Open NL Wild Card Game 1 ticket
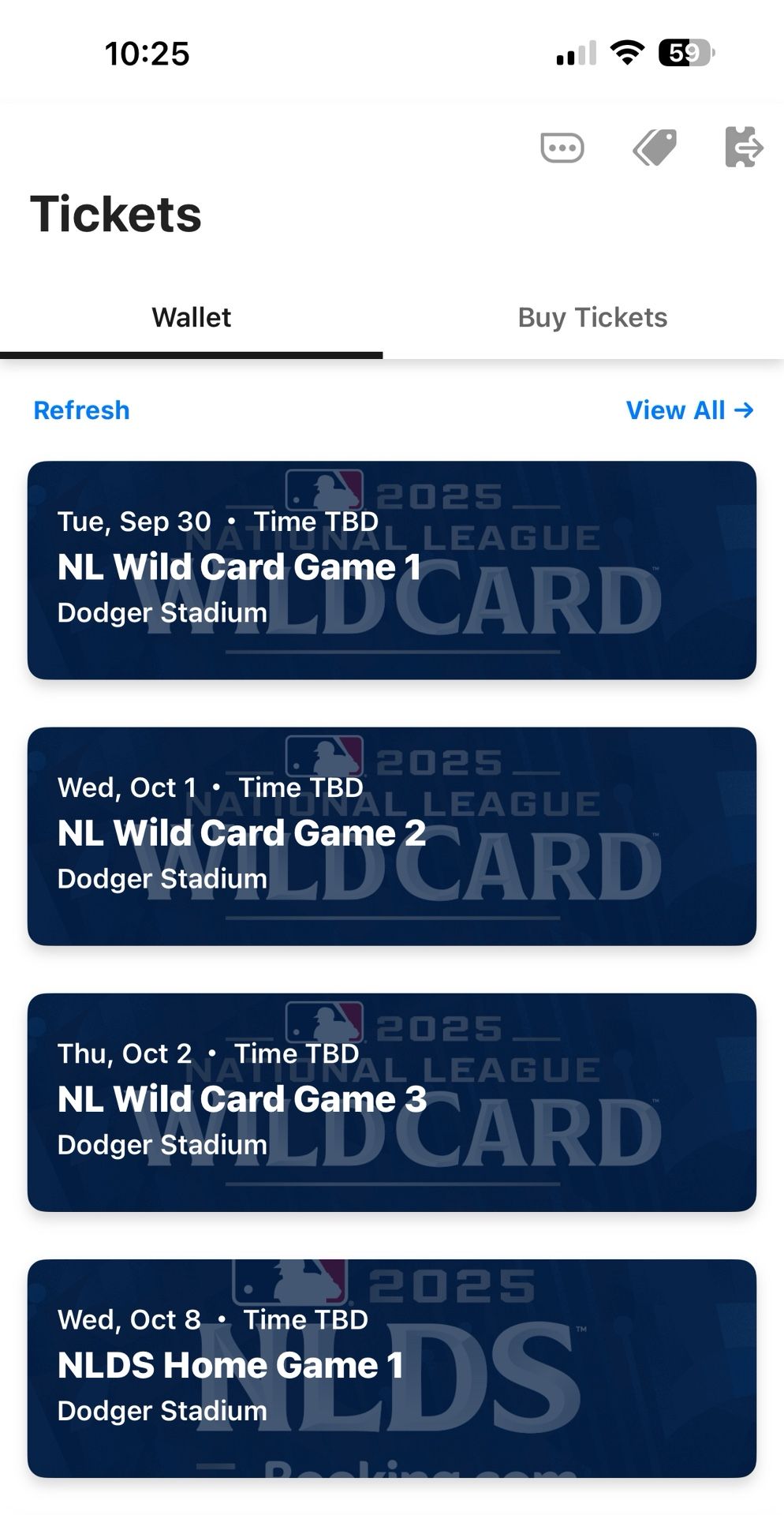This screenshot has height=1515, width=784. (x=391, y=570)
